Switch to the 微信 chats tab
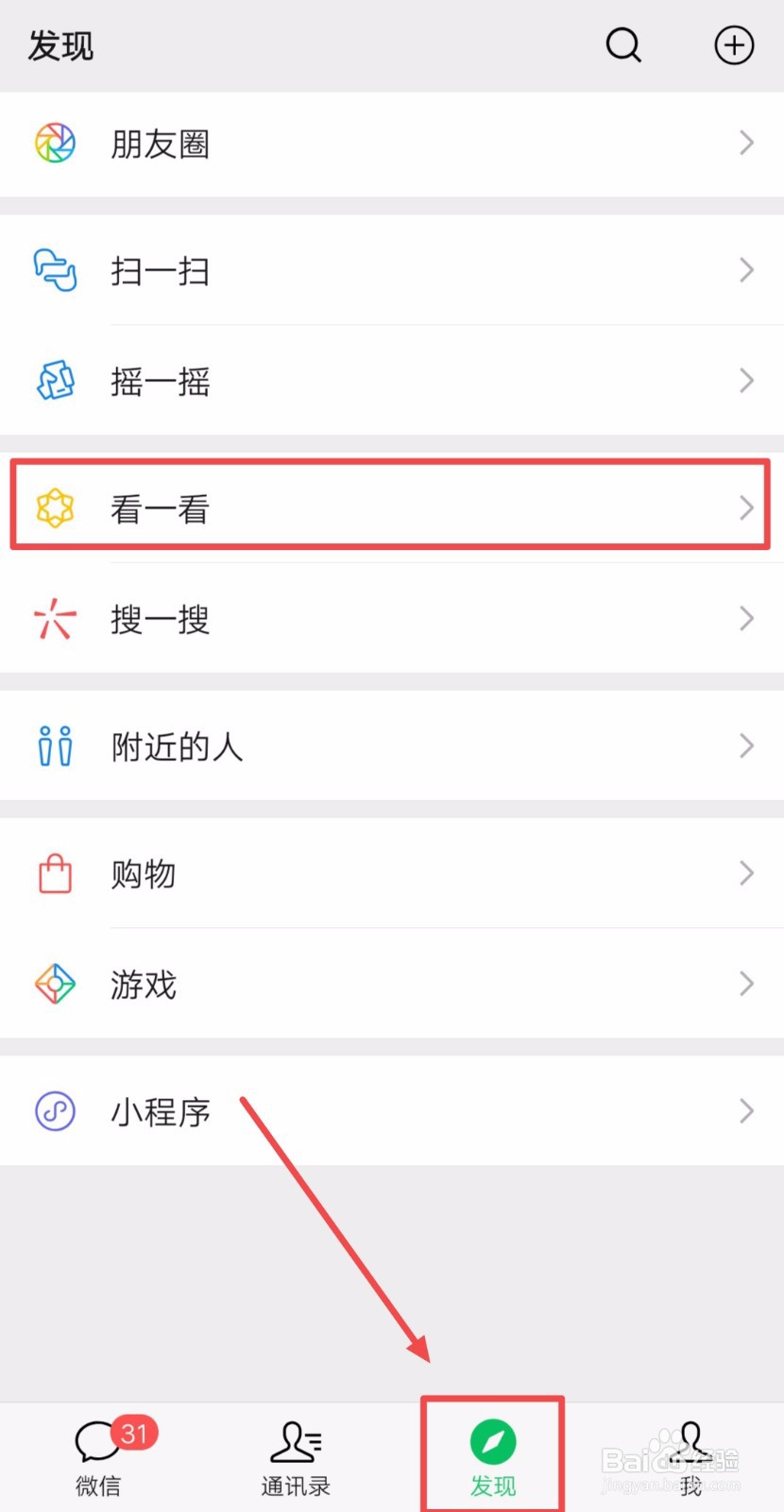Viewport: 784px width, 1512px height. tap(97, 1455)
